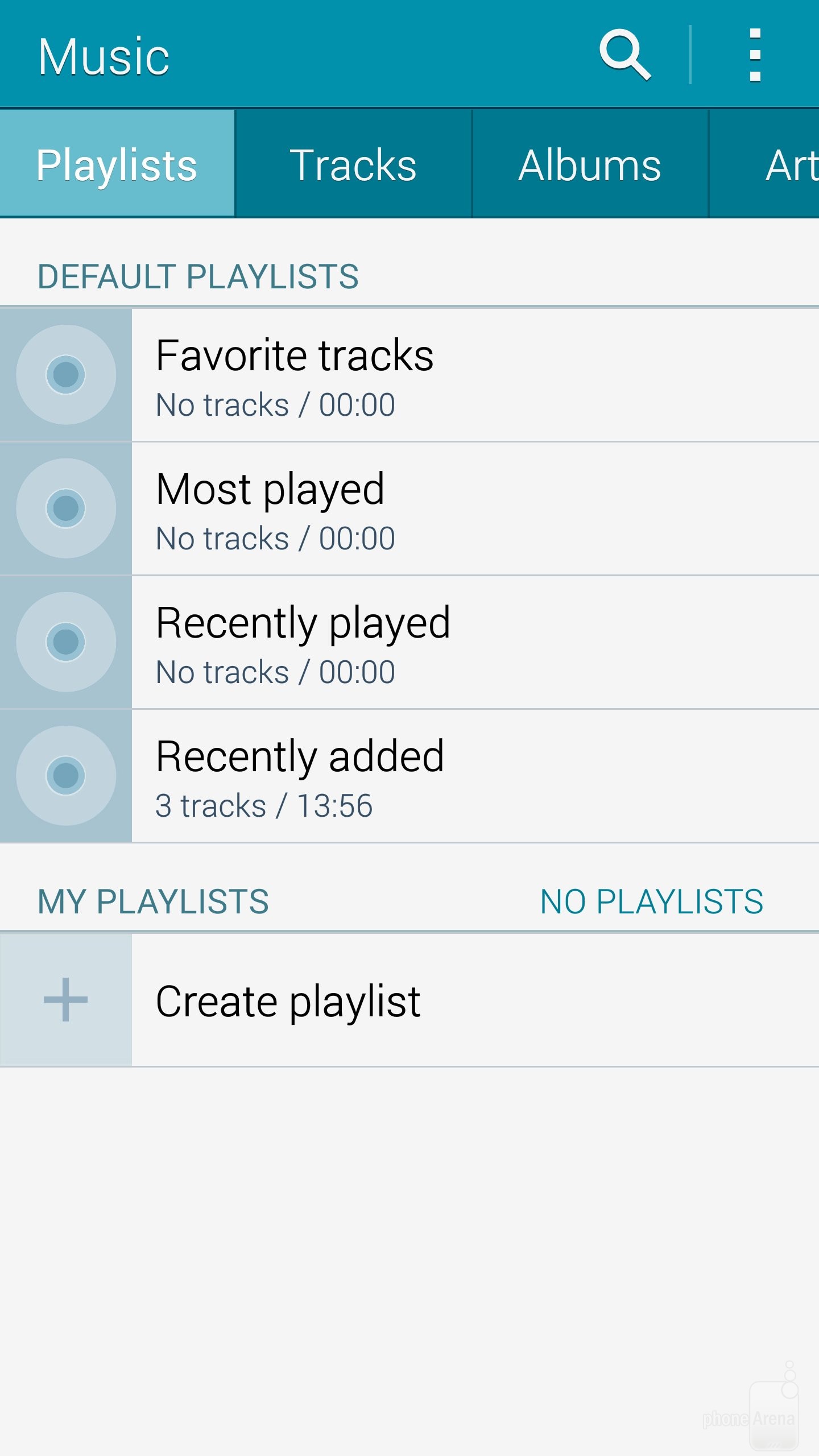The image size is (819, 1456).
Task: Select the Playlists tab
Action: [117, 165]
